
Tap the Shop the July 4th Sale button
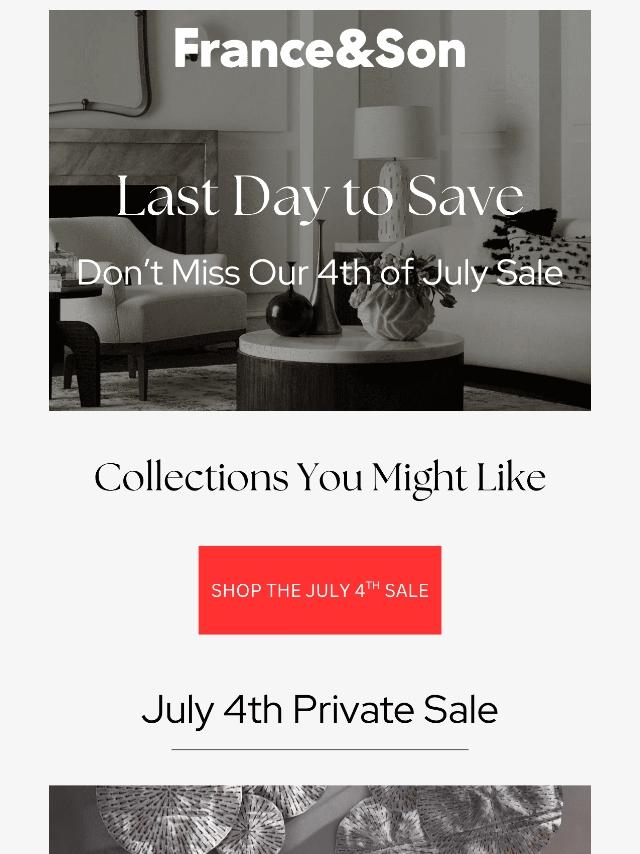tap(319, 590)
